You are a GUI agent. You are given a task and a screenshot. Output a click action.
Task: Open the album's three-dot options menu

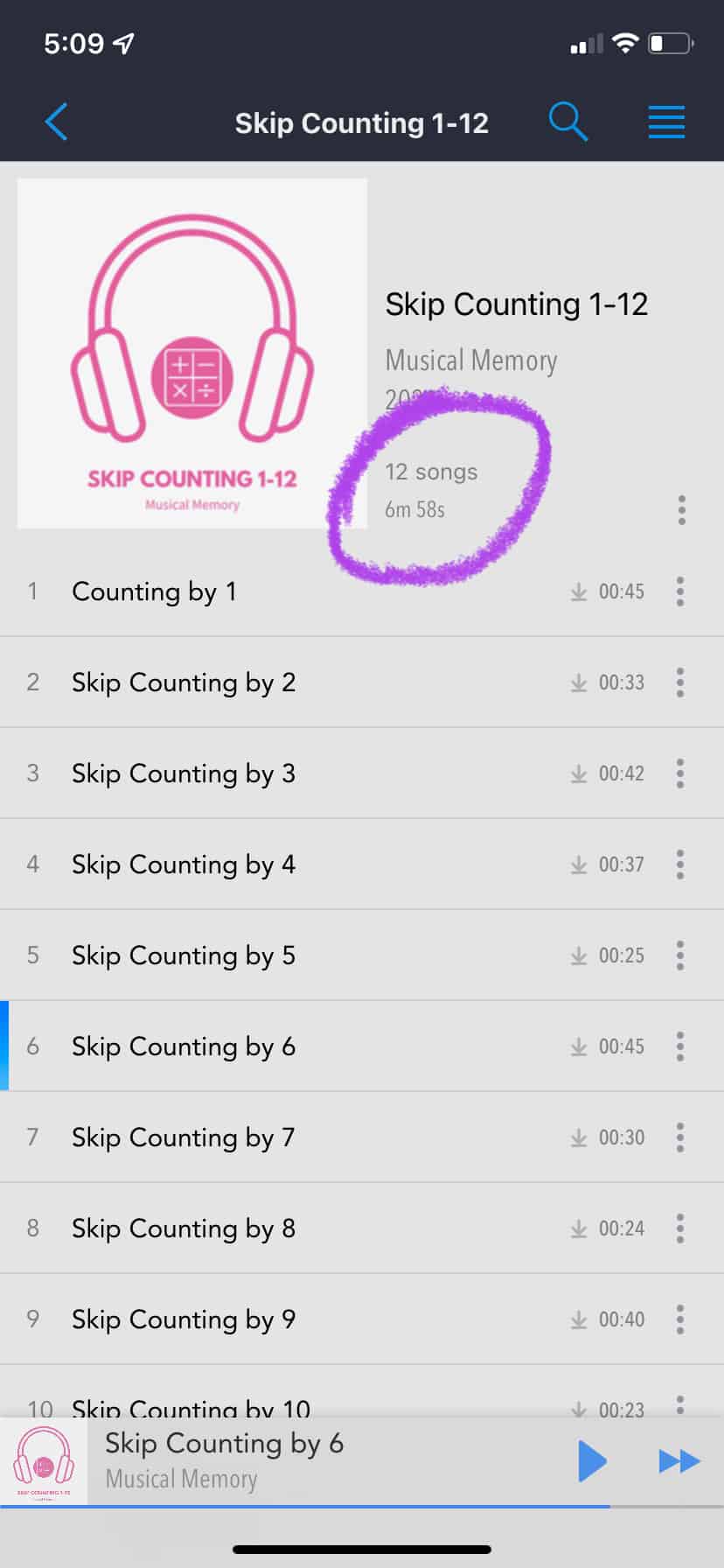(682, 510)
